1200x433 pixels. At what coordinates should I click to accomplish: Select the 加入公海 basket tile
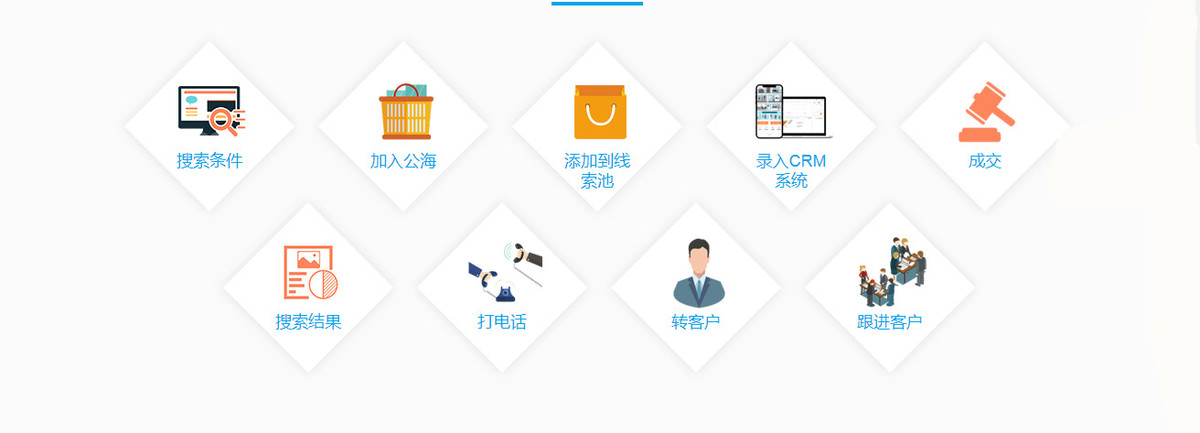[403, 127]
